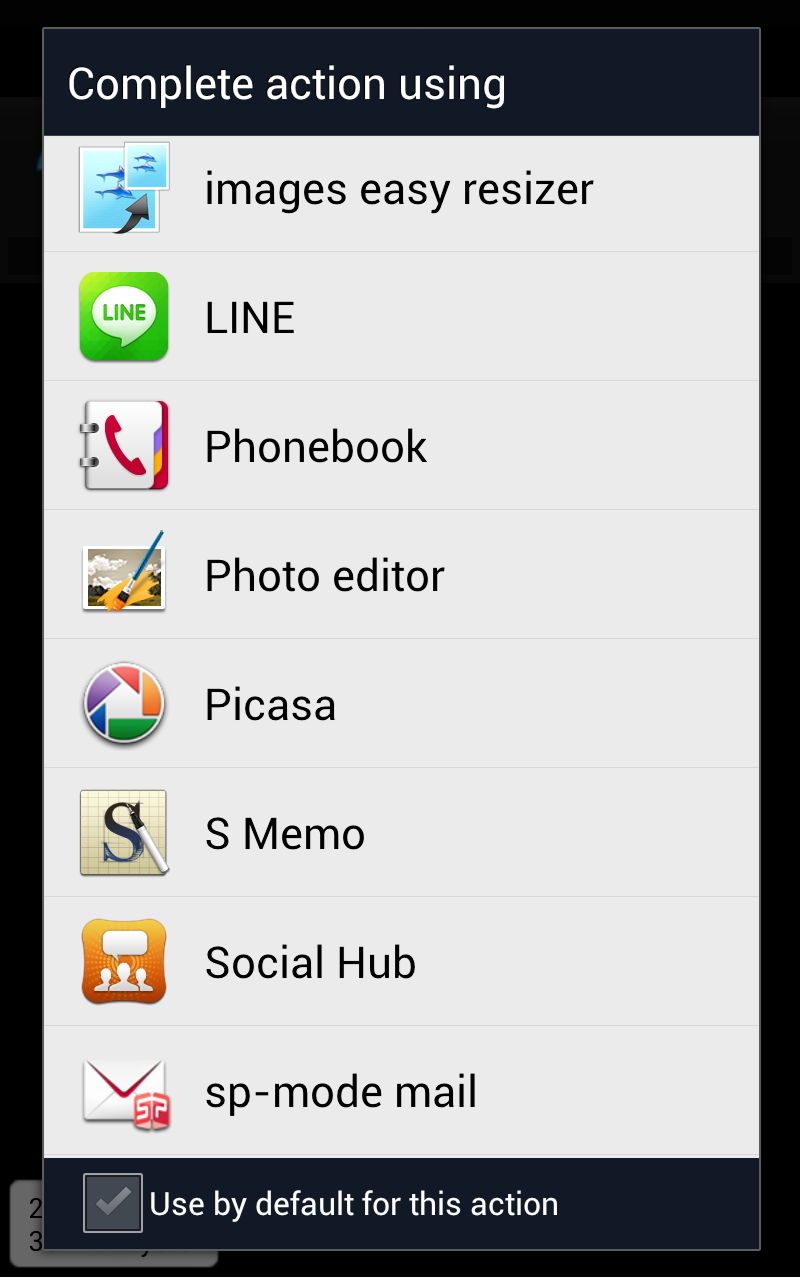Uncheck Use by default for this action
This screenshot has height=1280, width=800.
pos(112,1203)
